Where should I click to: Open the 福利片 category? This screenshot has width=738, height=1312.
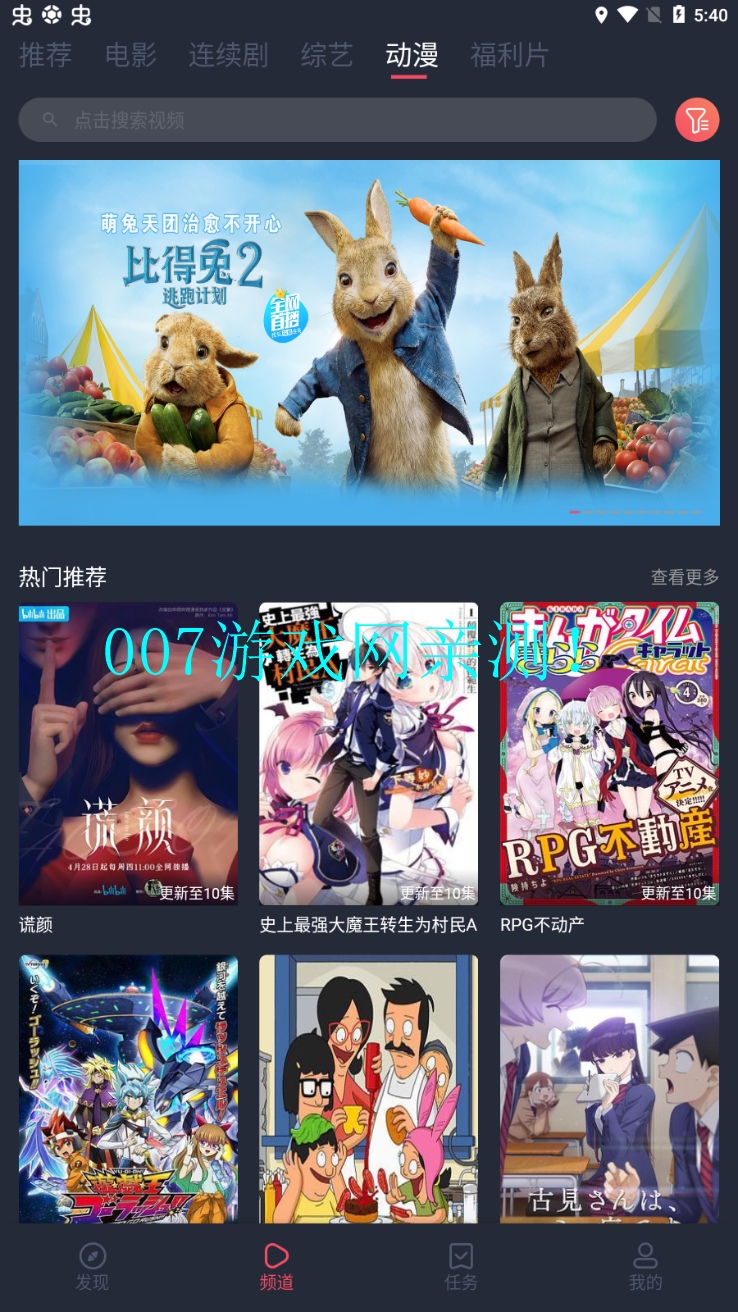pos(509,56)
